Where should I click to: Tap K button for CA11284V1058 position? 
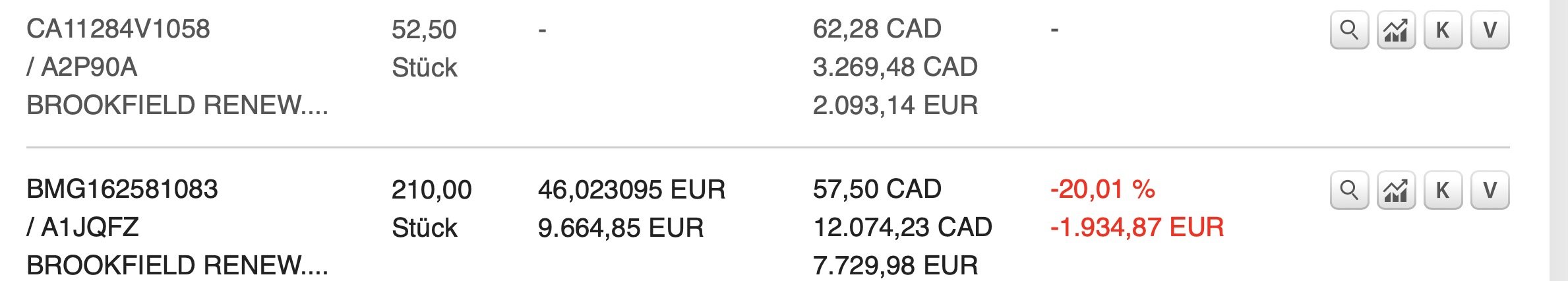(x=1443, y=30)
